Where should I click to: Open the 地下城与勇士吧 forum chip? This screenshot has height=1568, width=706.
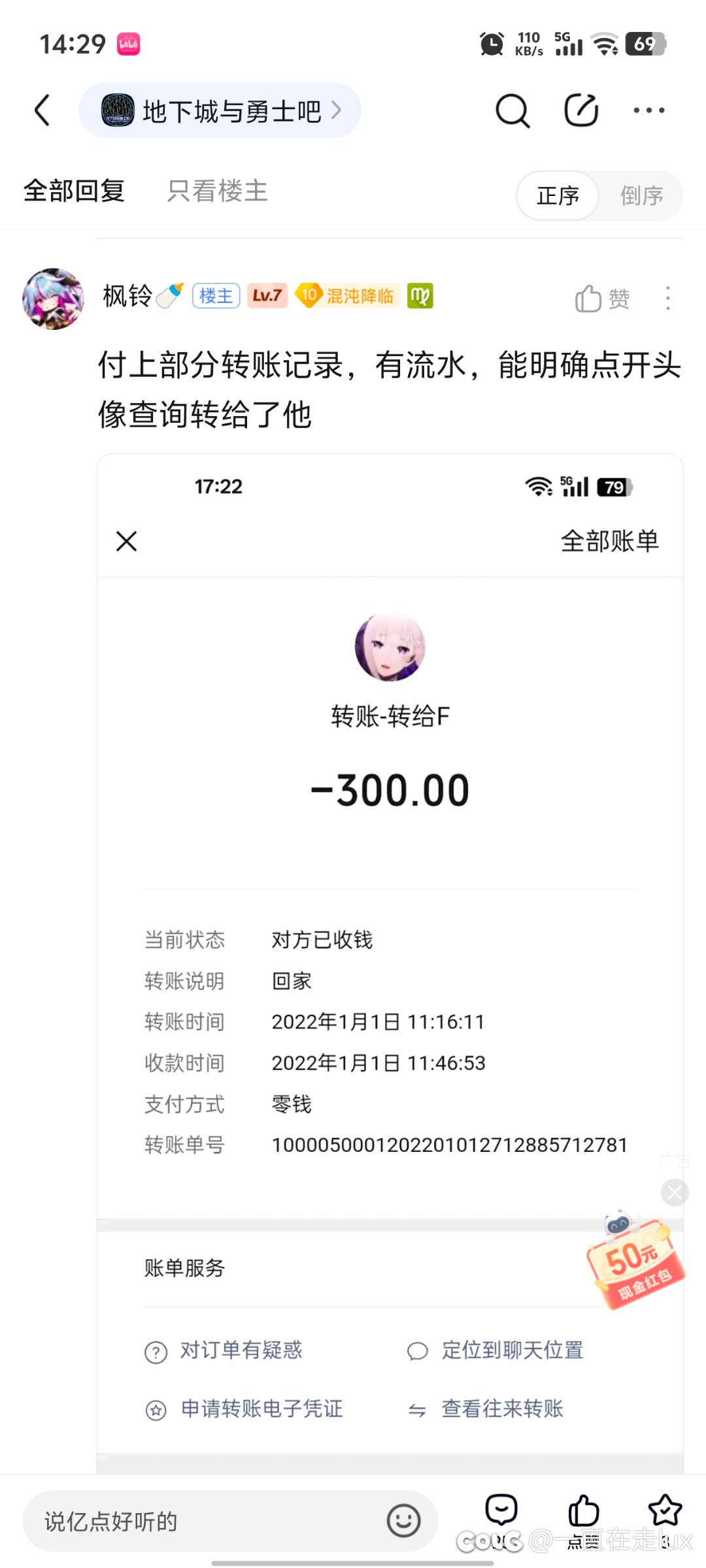pyautogui.click(x=220, y=110)
